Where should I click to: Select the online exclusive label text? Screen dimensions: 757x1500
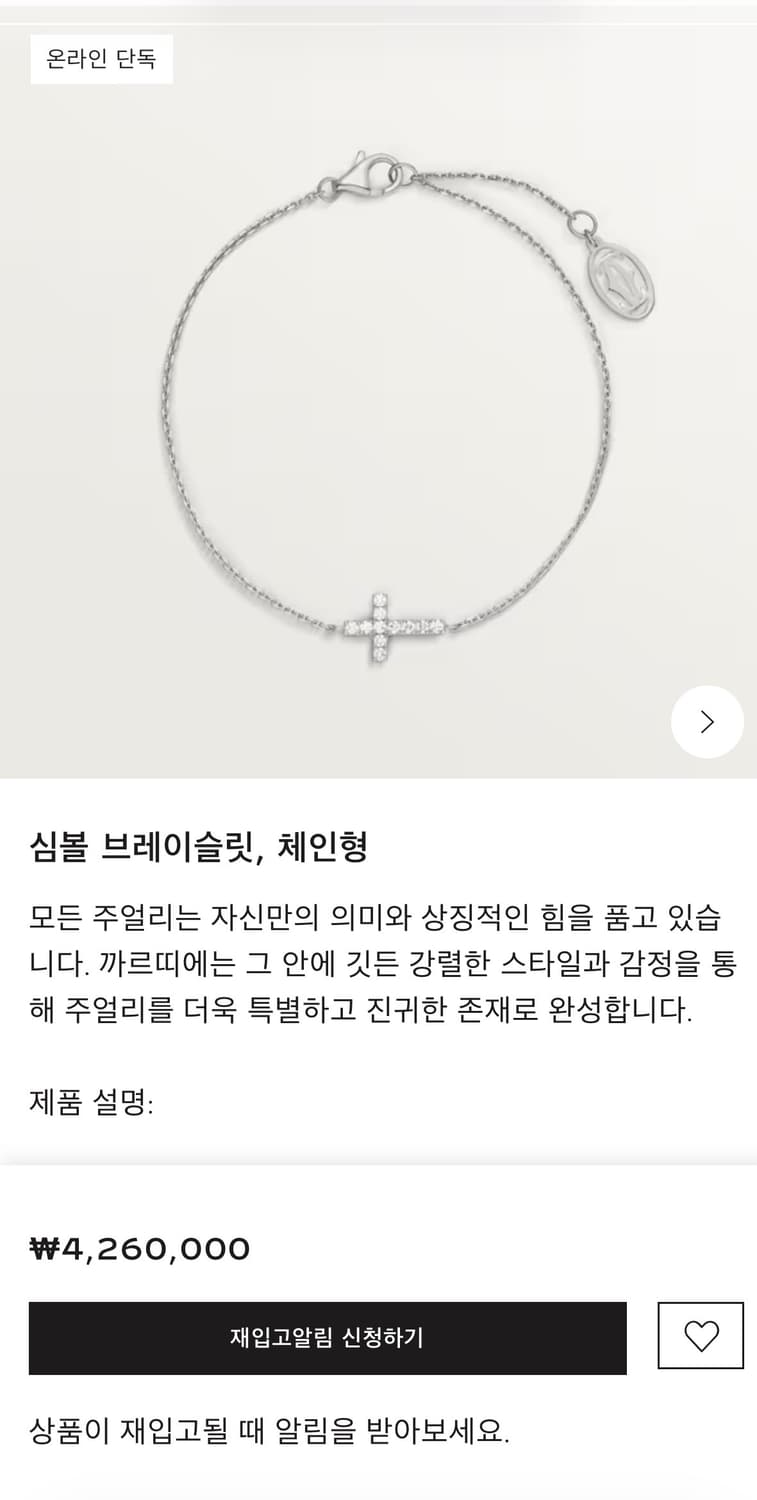[100, 59]
